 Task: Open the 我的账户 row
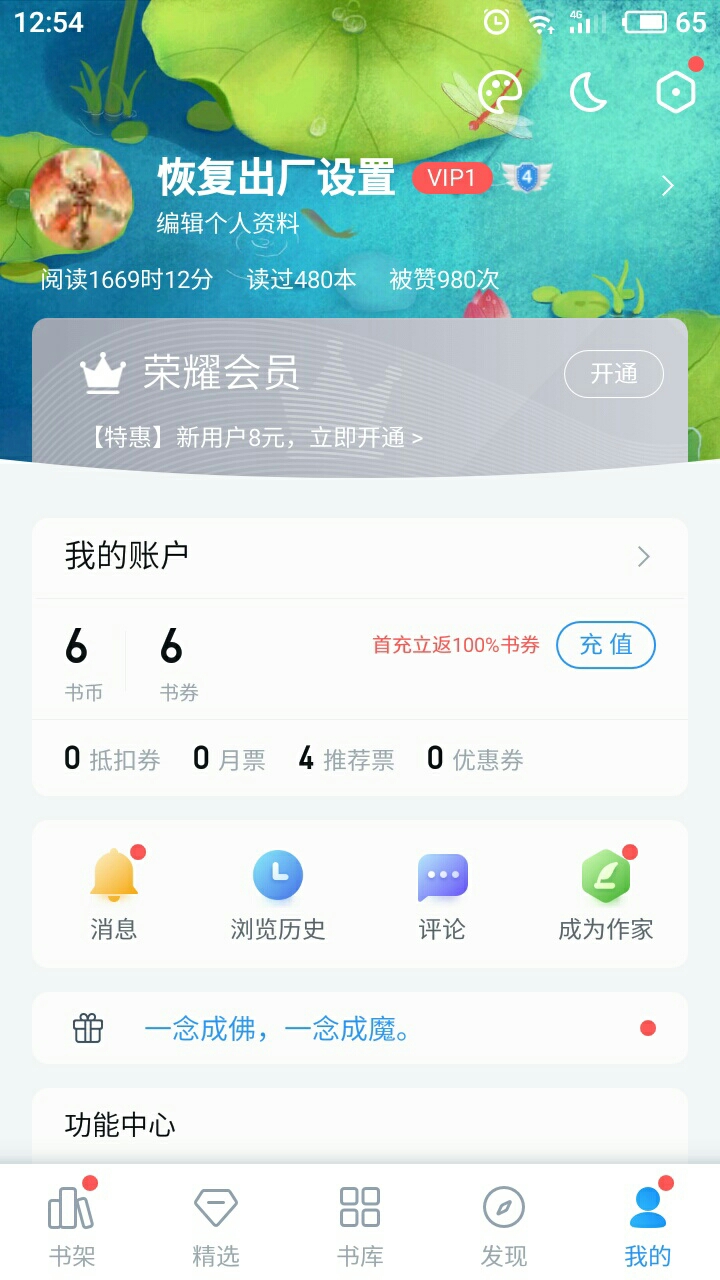[360, 557]
